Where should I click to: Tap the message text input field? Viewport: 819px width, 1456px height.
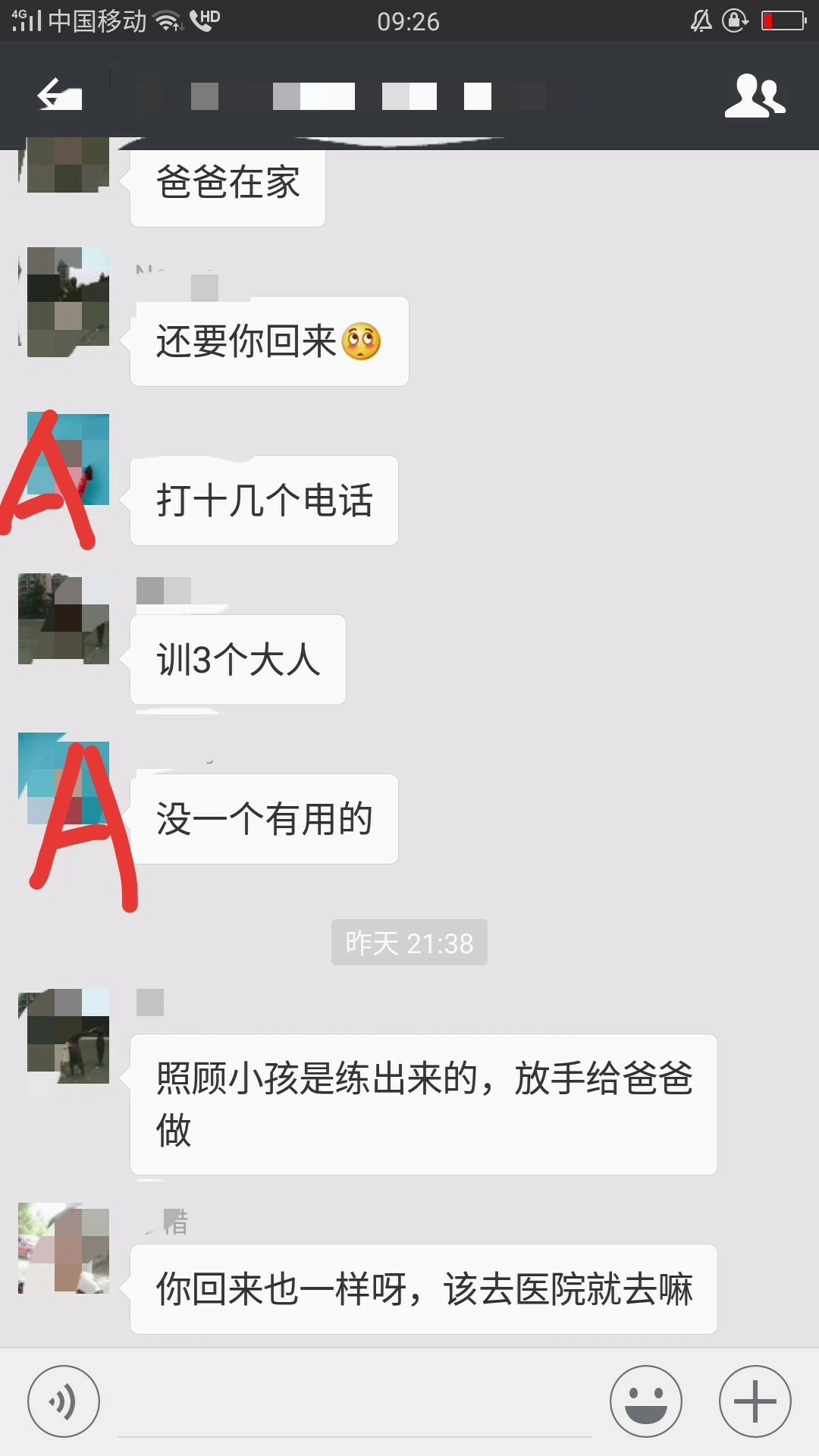click(x=355, y=1403)
